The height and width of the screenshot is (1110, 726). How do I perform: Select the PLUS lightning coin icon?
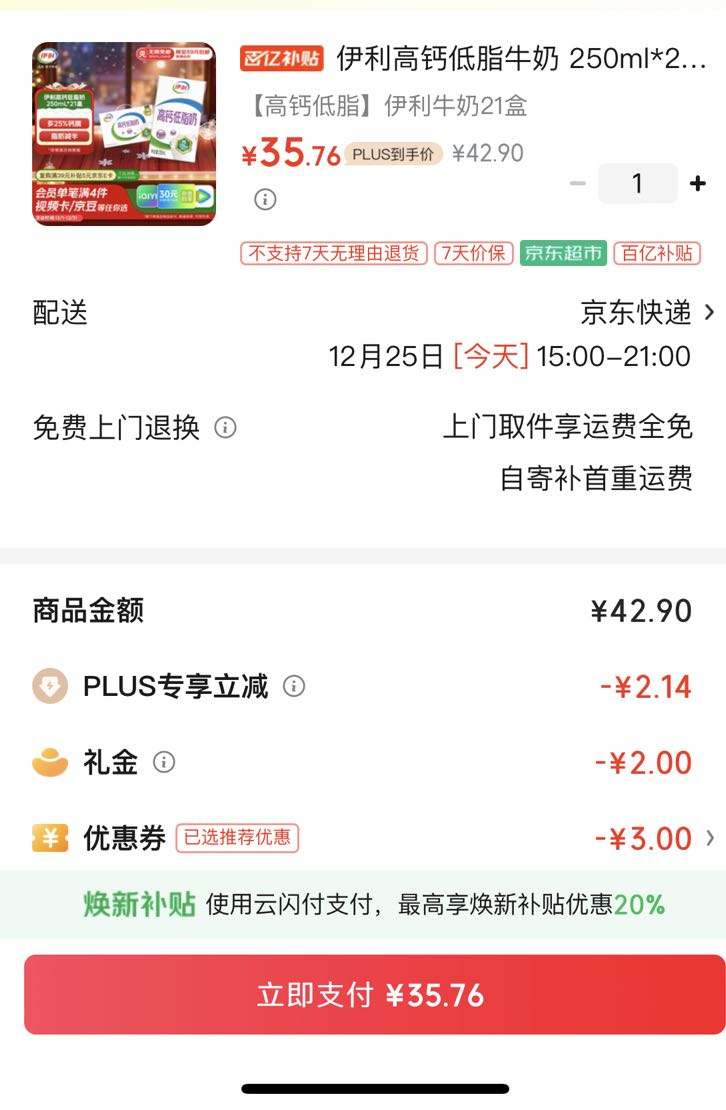[49, 686]
